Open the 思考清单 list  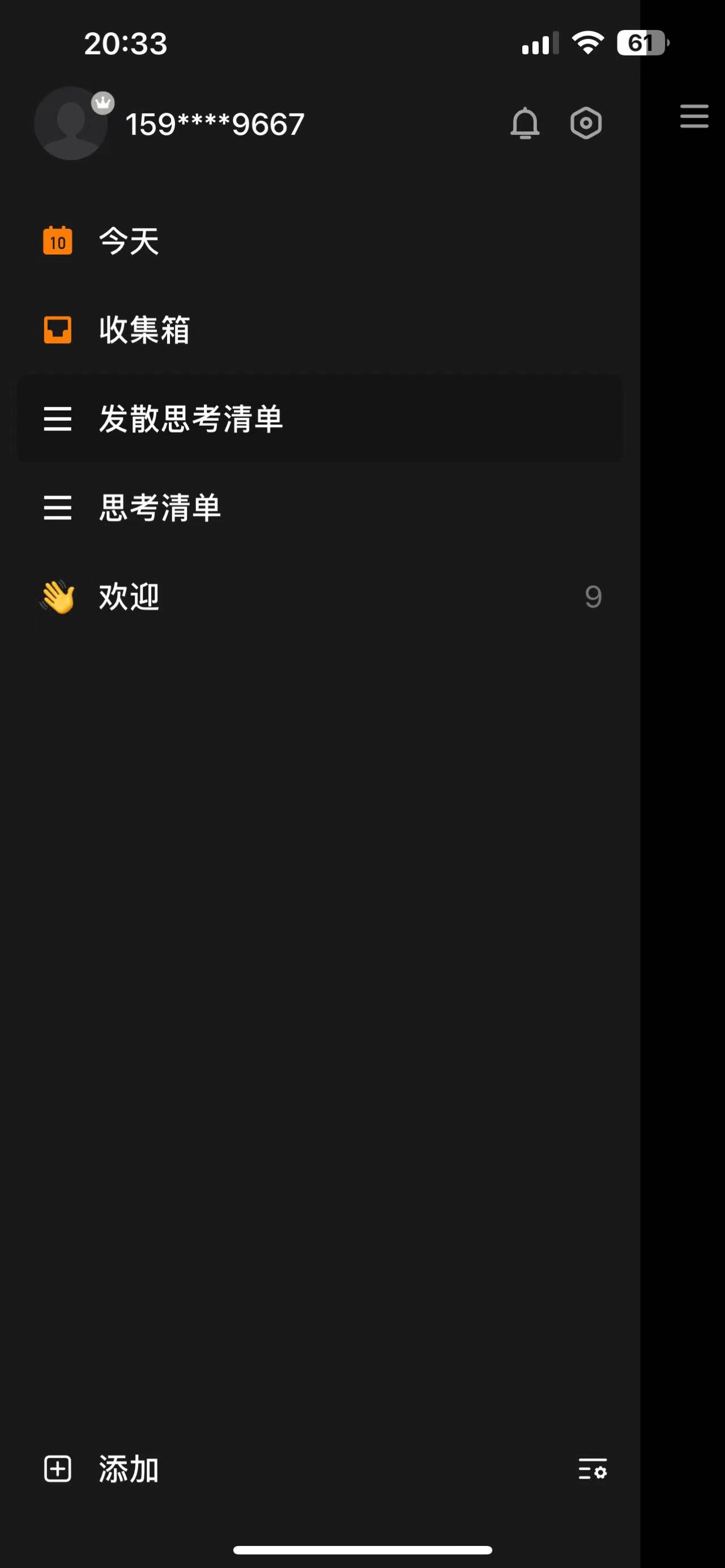(x=160, y=507)
